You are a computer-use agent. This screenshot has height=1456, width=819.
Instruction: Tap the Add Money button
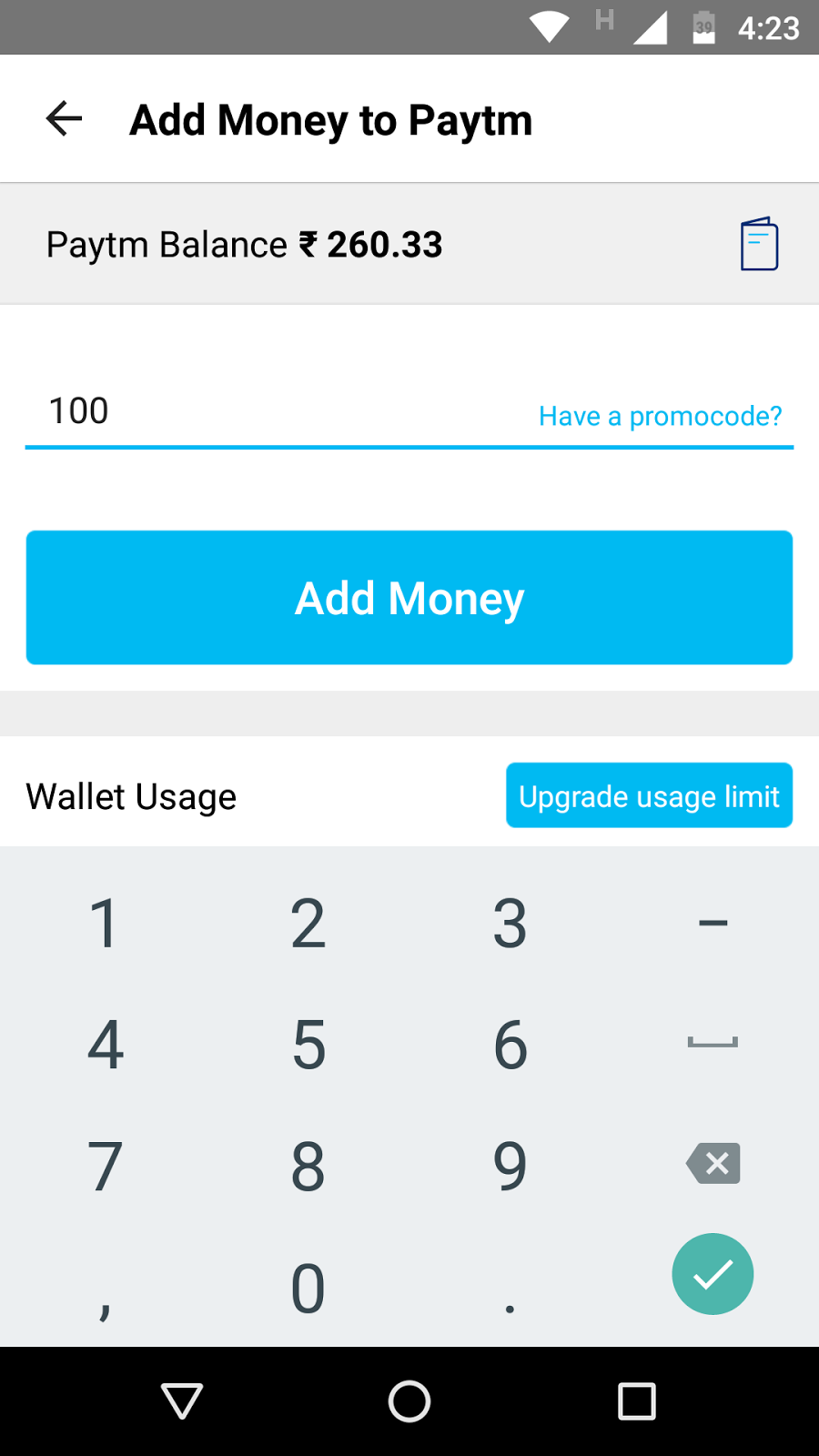409,598
